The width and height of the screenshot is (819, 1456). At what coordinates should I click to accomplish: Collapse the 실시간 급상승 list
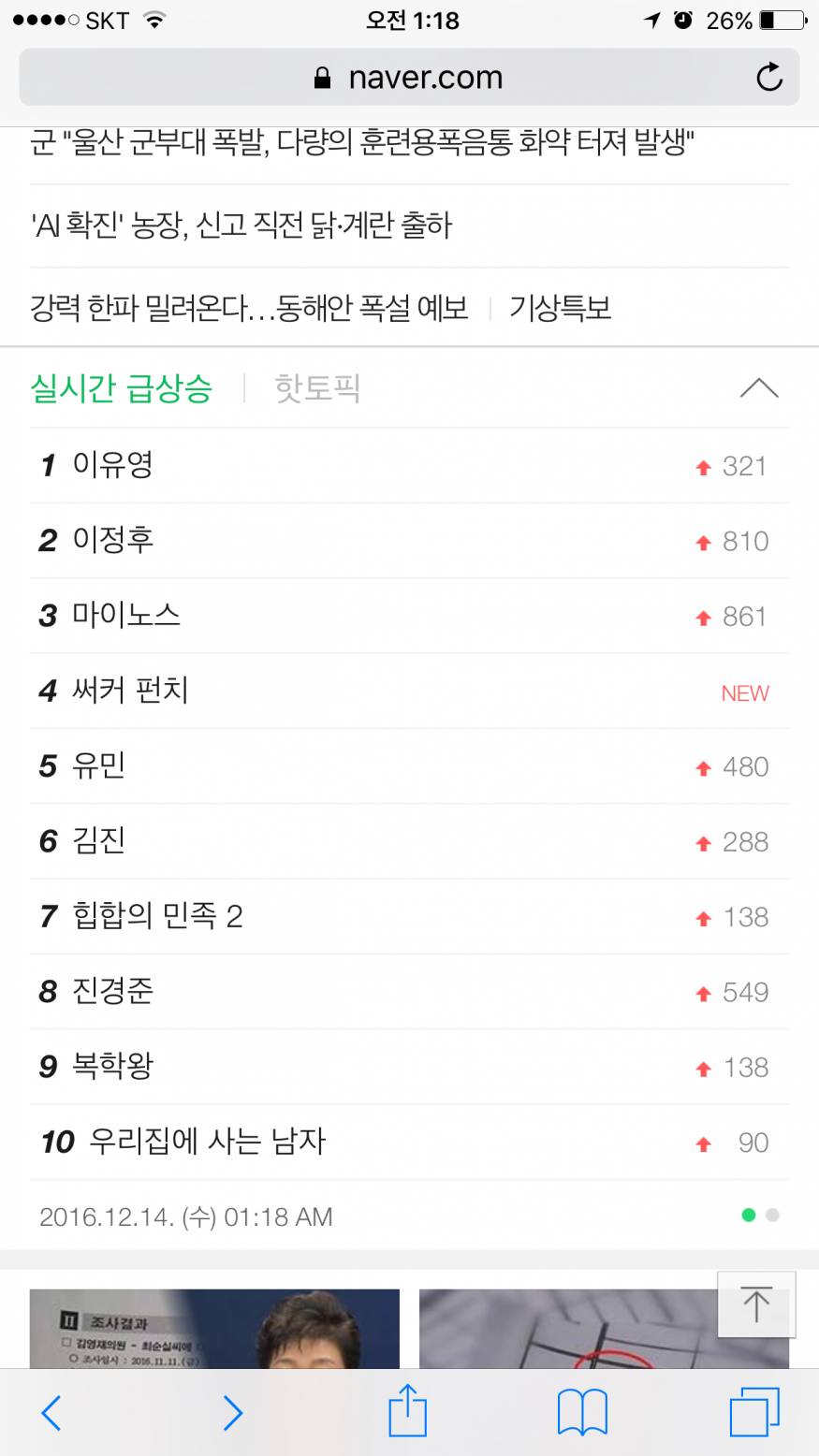coord(758,388)
